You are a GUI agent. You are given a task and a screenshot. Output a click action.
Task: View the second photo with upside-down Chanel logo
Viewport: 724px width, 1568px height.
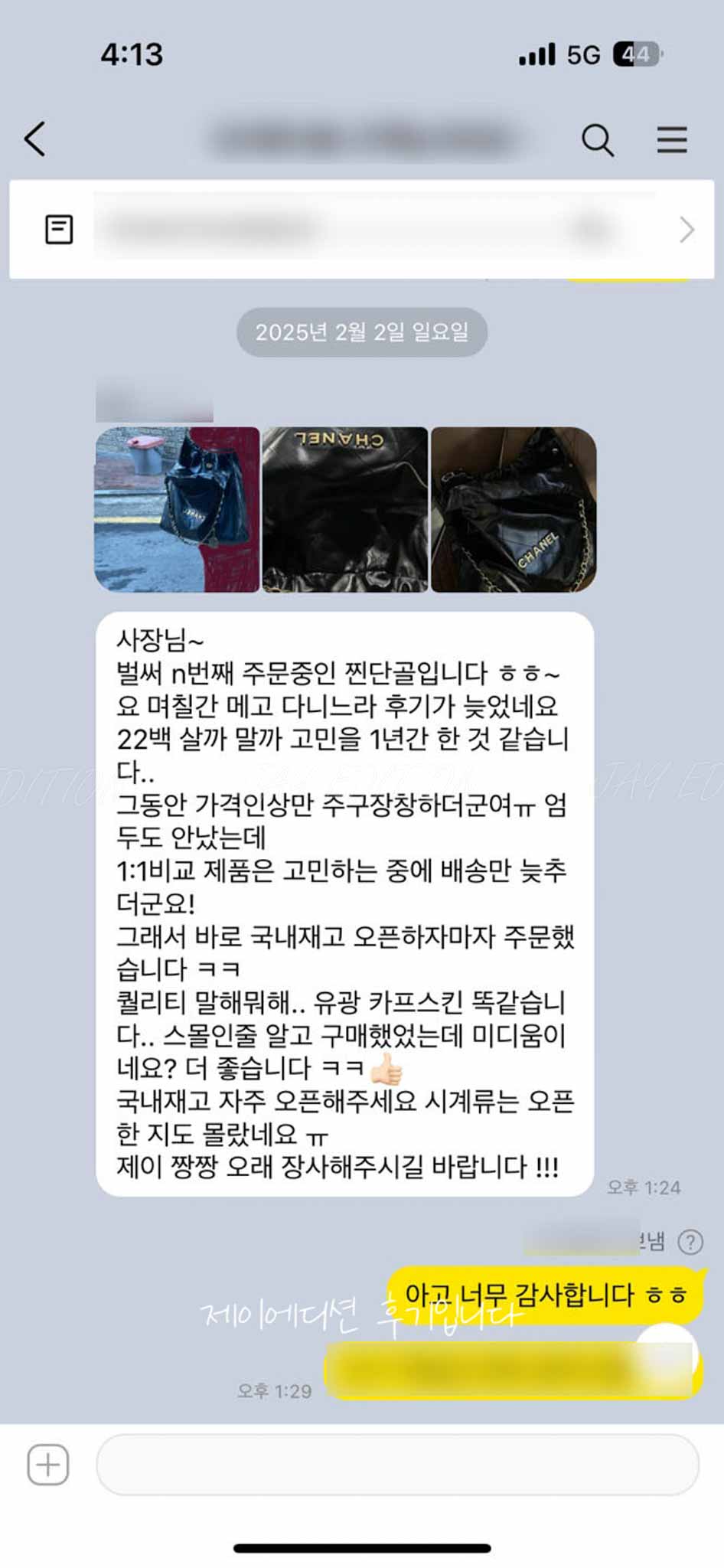point(344,510)
